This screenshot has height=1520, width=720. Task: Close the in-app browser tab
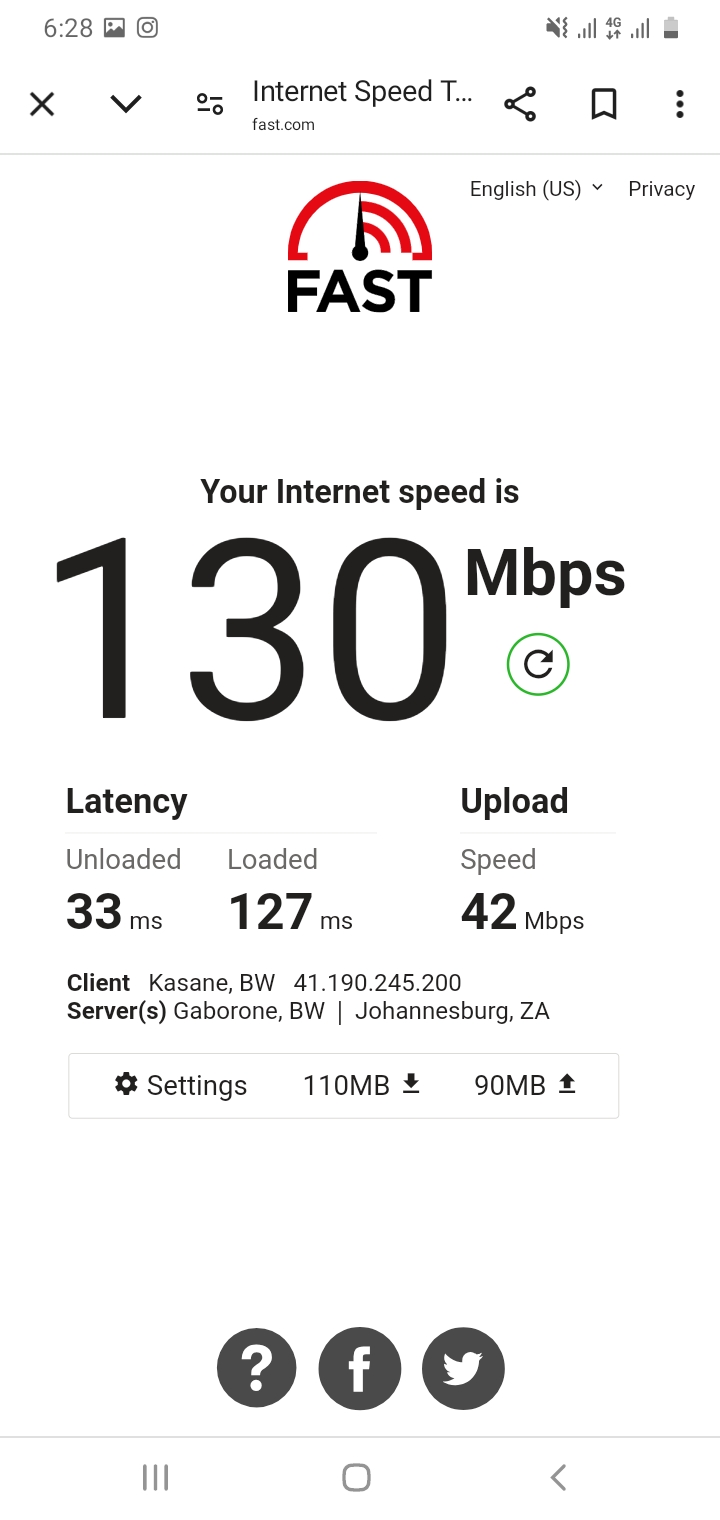[42, 104]
